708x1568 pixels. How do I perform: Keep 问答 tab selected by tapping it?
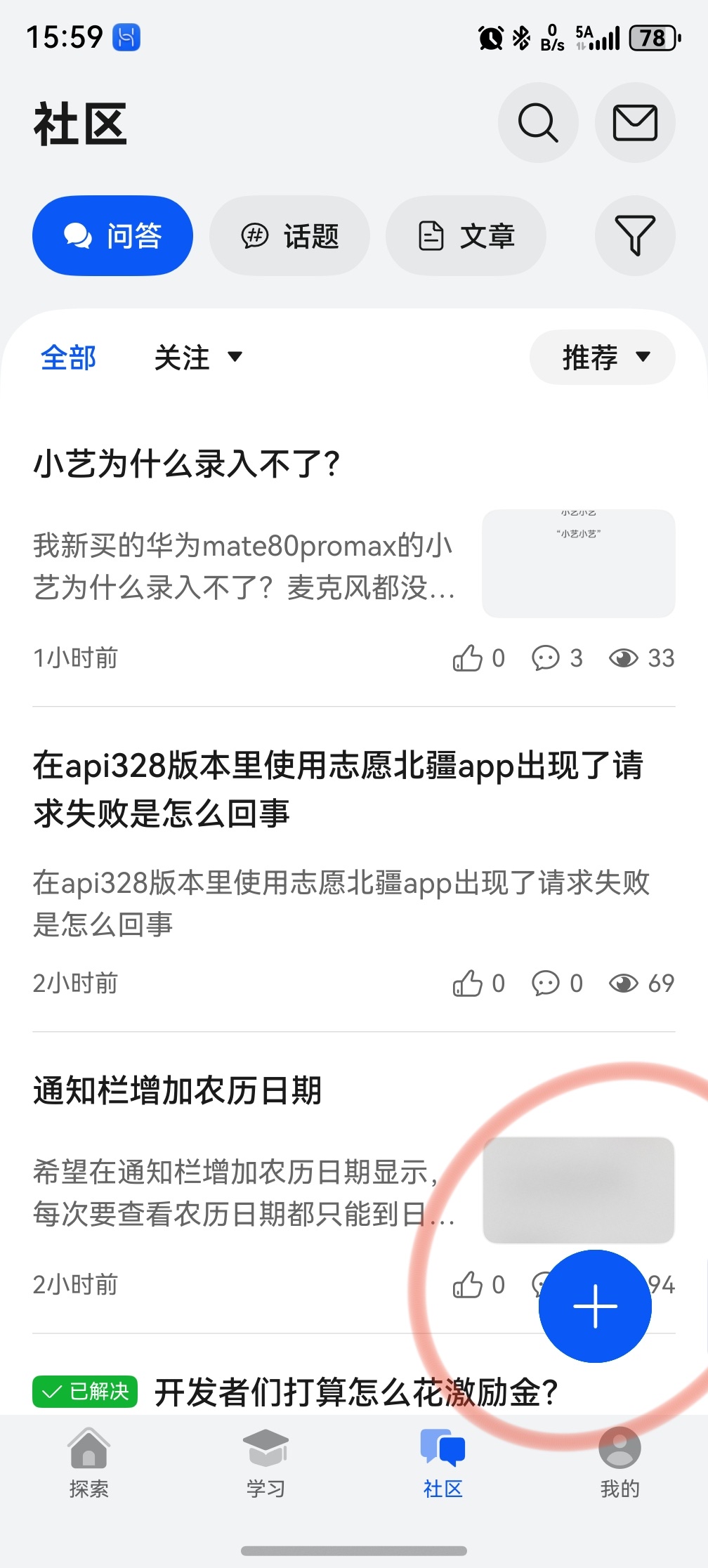112,235
